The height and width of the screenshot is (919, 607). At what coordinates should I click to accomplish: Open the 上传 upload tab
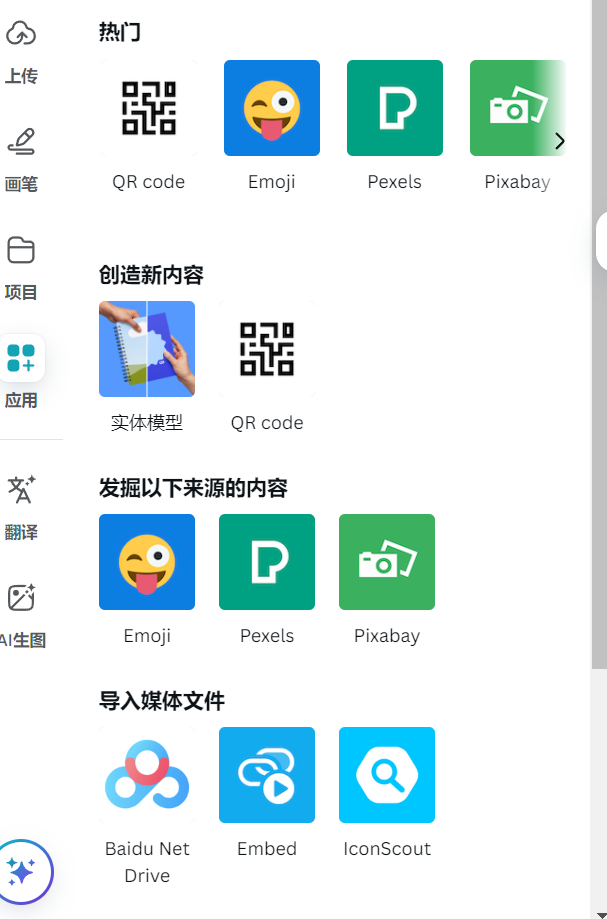(21, 52)
